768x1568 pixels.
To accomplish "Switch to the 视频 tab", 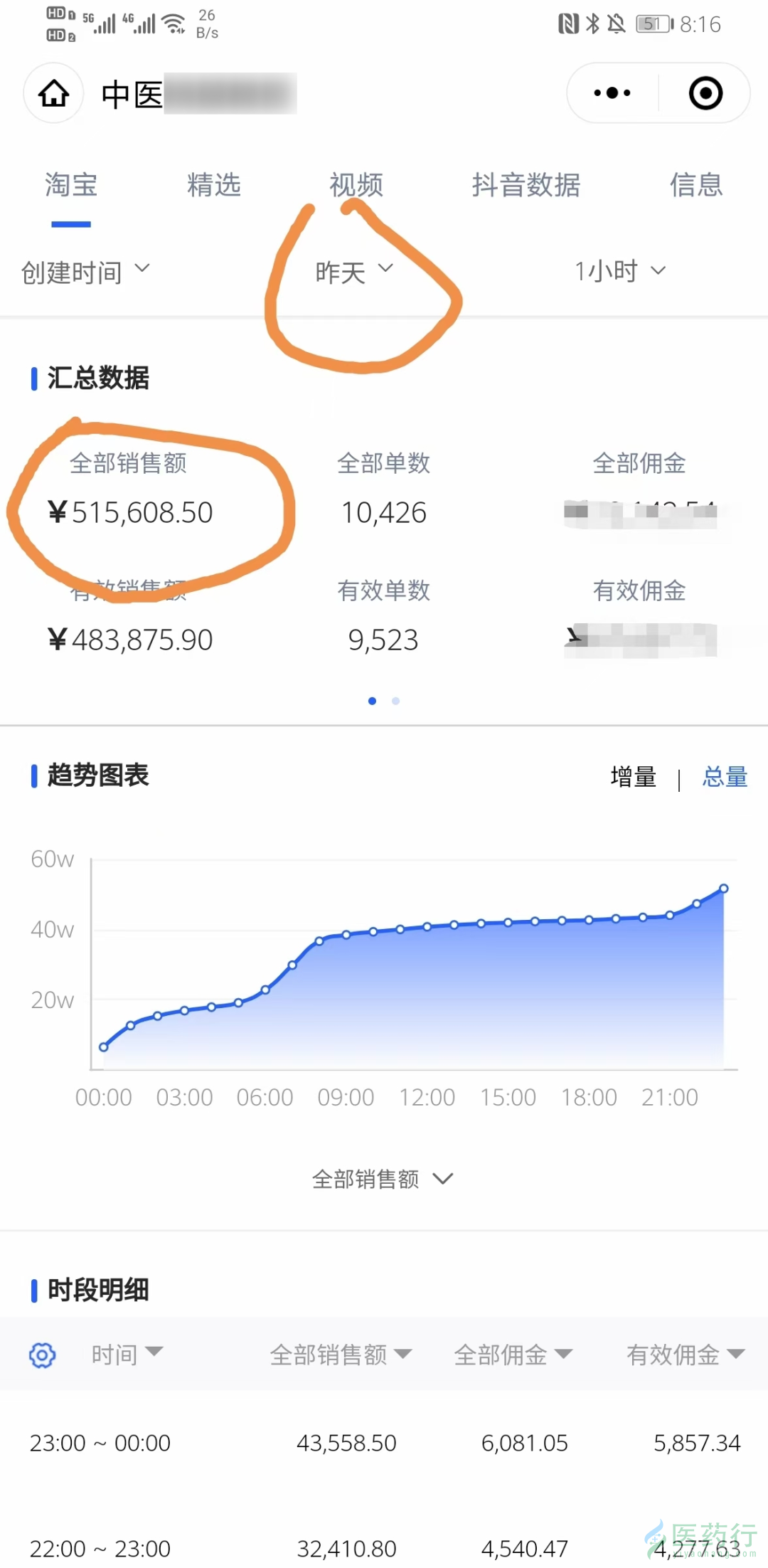I will tap(356, 185).
